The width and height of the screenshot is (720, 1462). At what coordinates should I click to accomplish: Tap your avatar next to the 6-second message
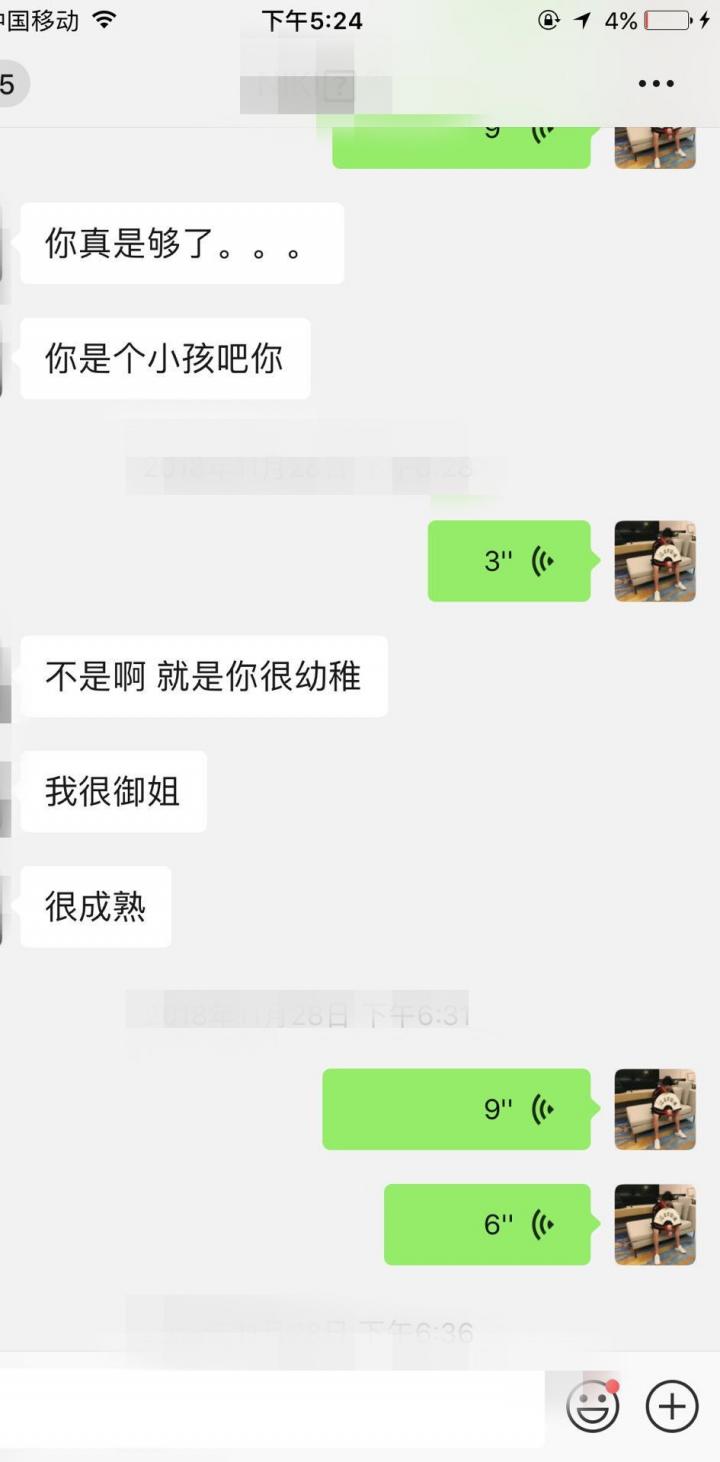(x=655, y=1223)
